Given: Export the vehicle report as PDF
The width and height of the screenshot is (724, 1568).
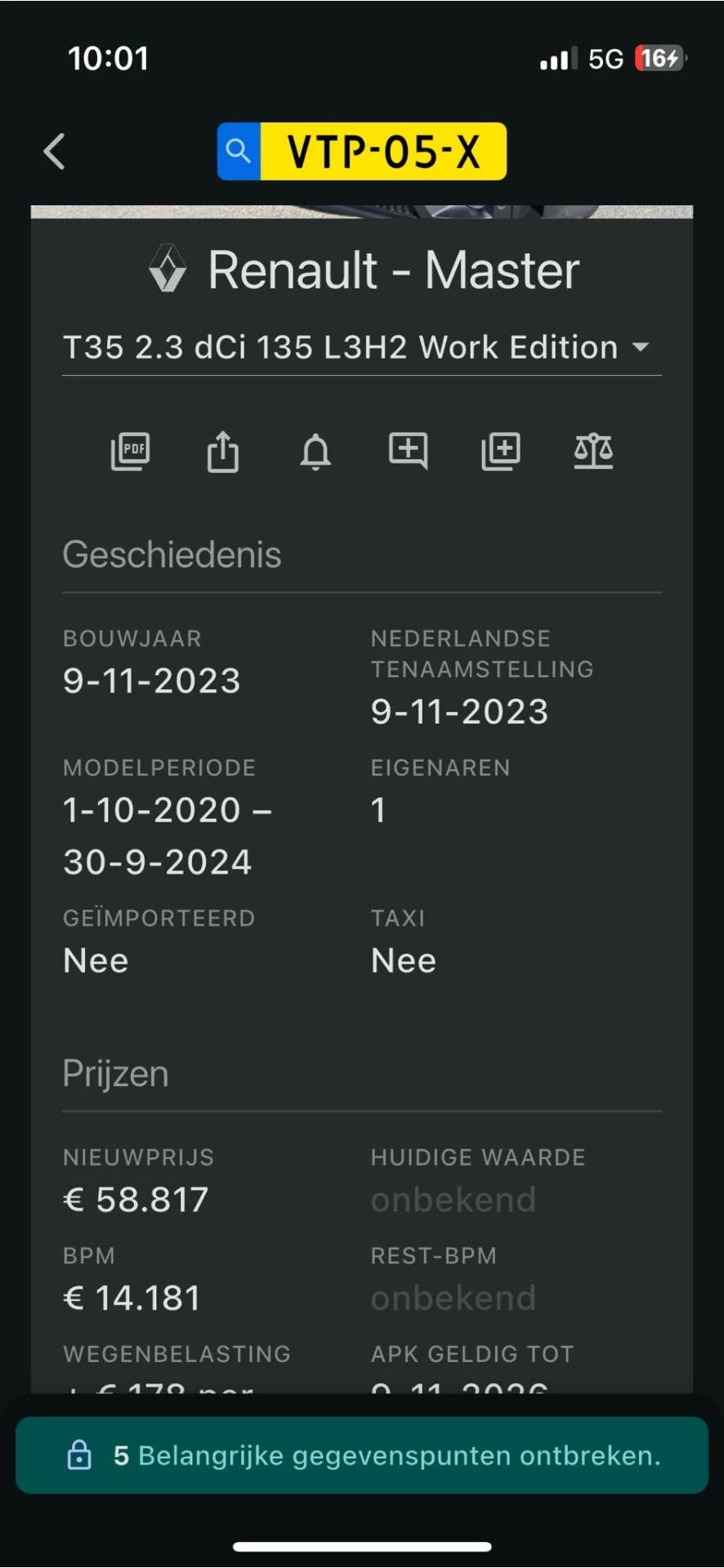Looking at the screenshot, I should 130,451.
